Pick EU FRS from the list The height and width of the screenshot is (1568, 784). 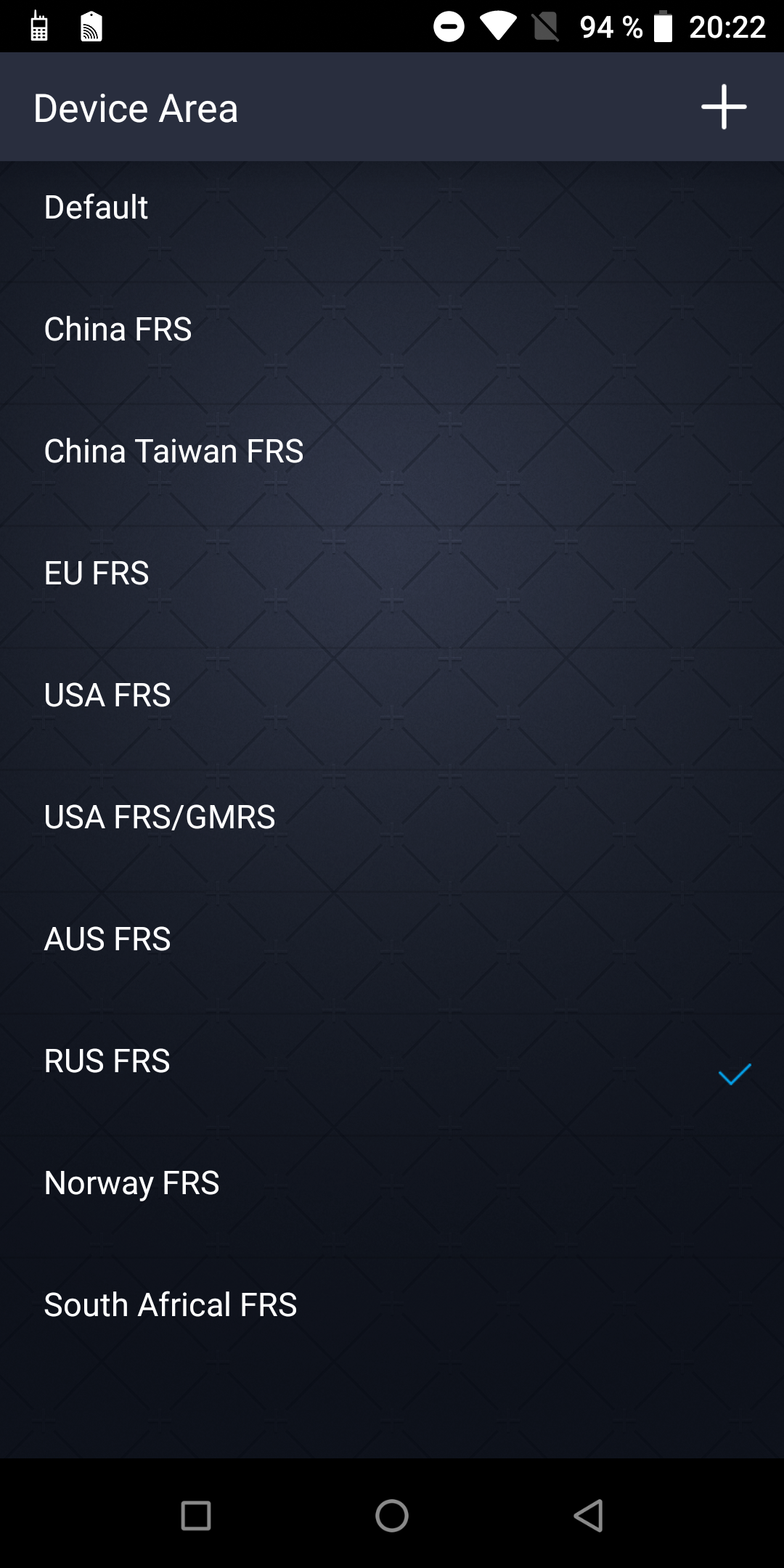click(392, 573)
